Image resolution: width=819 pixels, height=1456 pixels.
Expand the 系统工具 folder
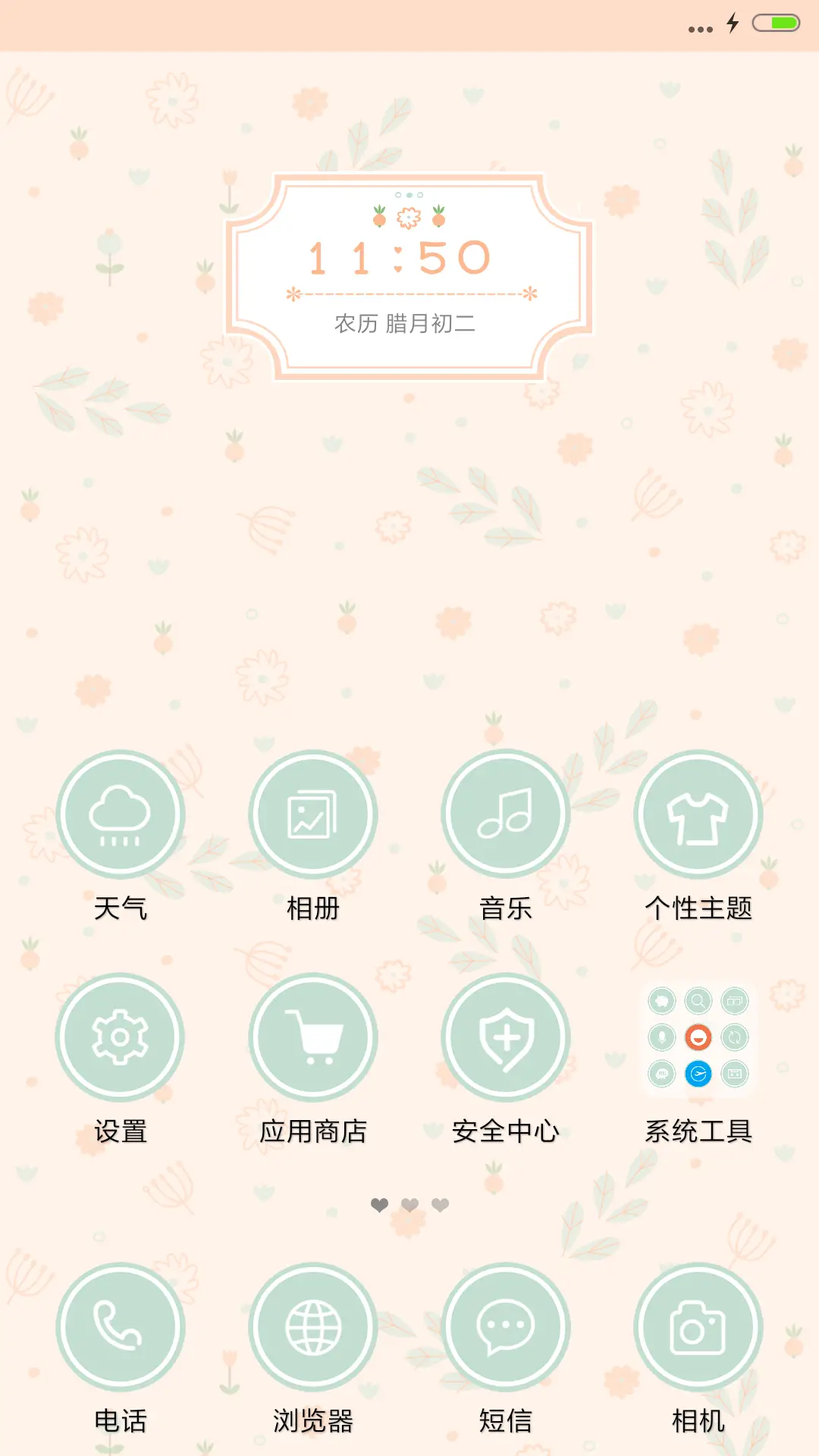(x=698, y=1037)
